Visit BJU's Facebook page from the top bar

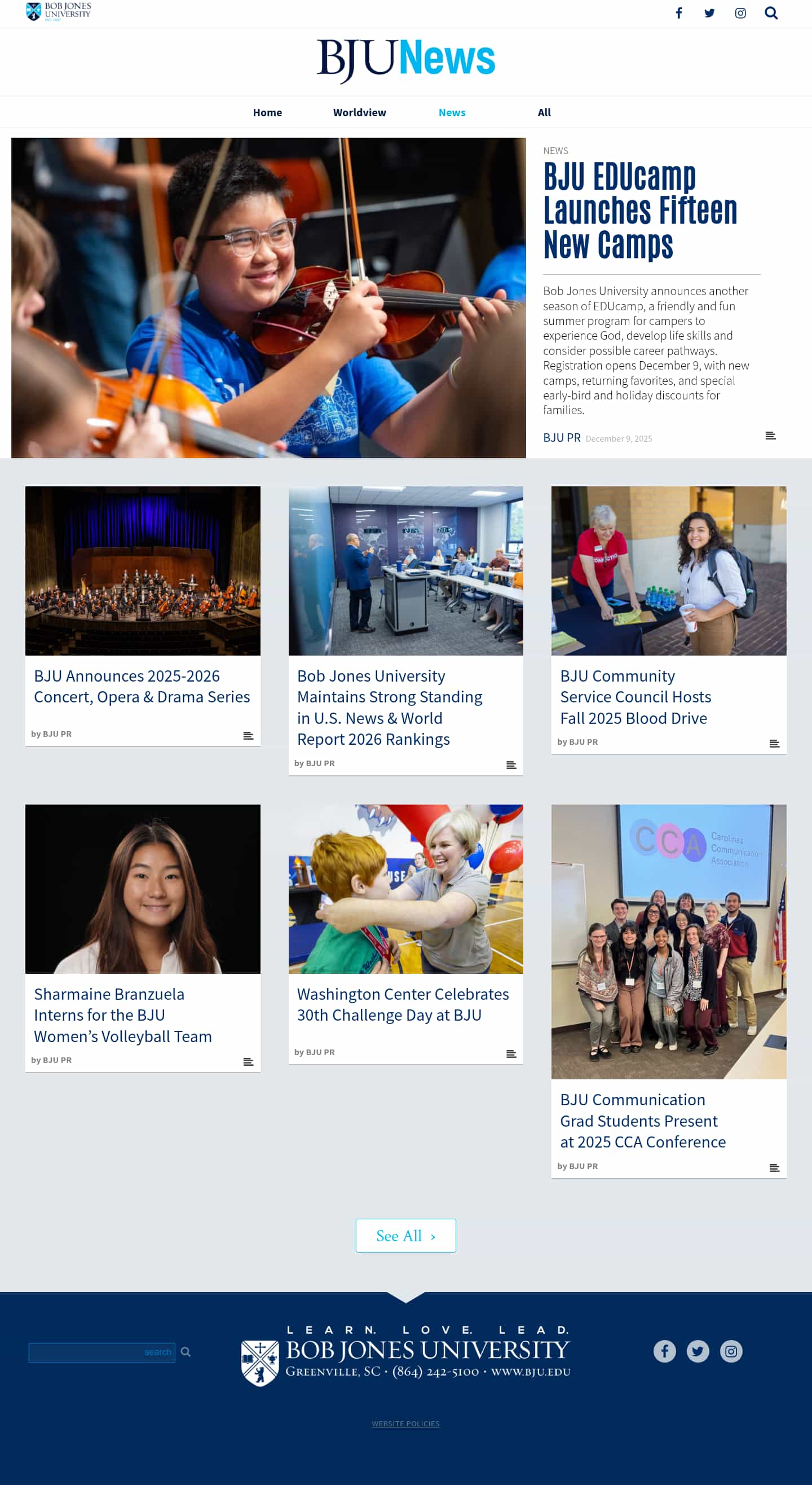[679, 14]
